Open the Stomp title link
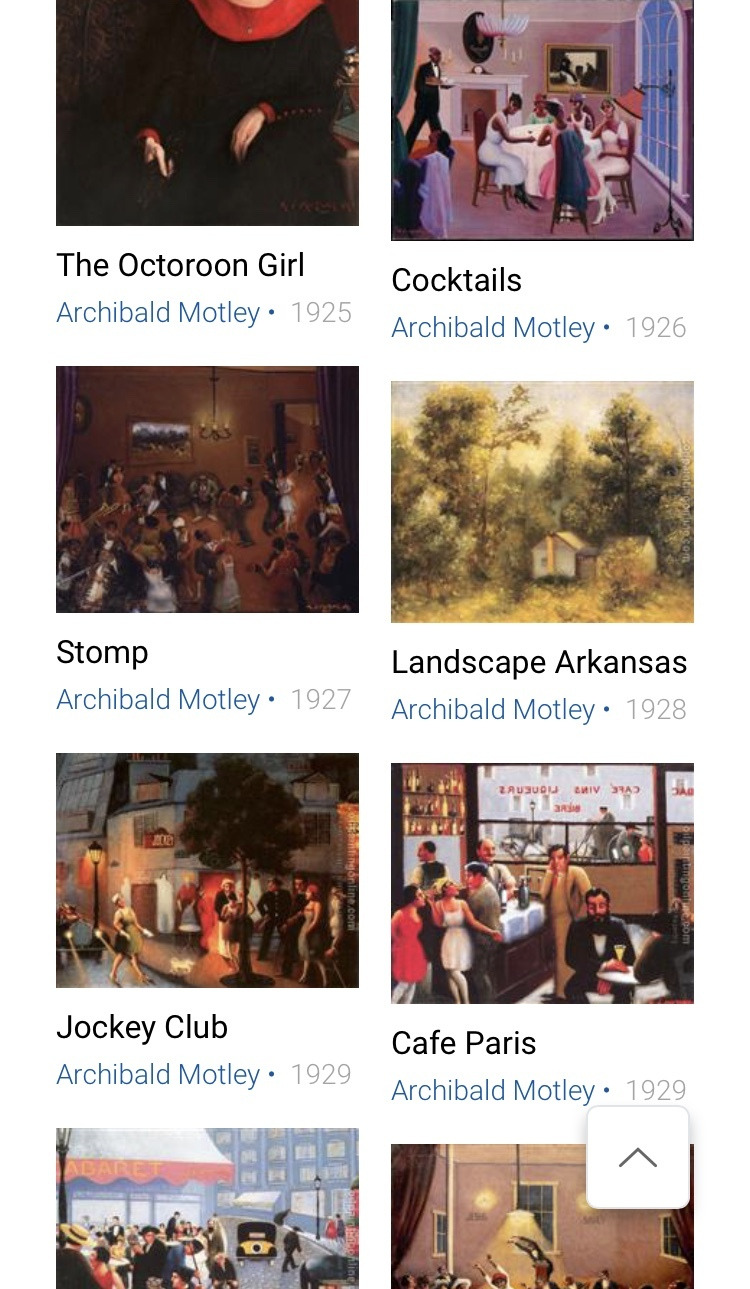Image resolution: width=750 pixels, height=1289 pixels. tap(102, 652)
